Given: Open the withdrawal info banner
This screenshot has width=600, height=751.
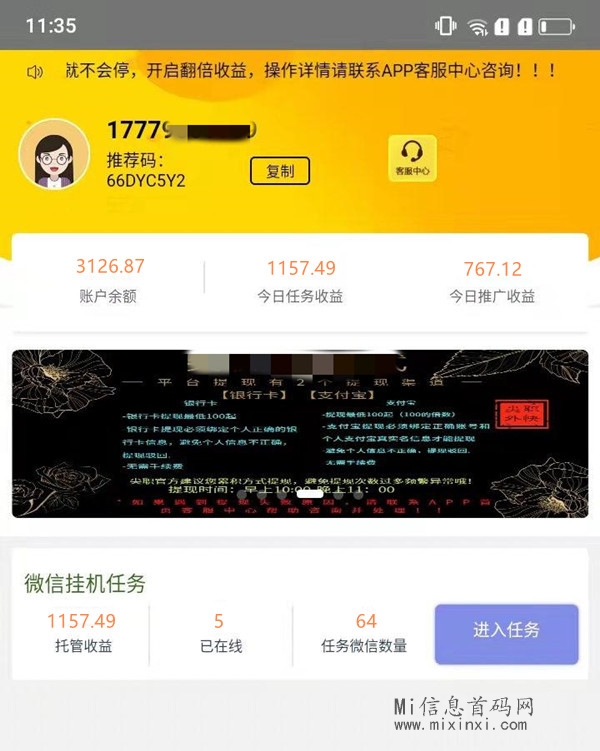Looking at the screenshot, I should pyautogui.click(x=300, y=433).
